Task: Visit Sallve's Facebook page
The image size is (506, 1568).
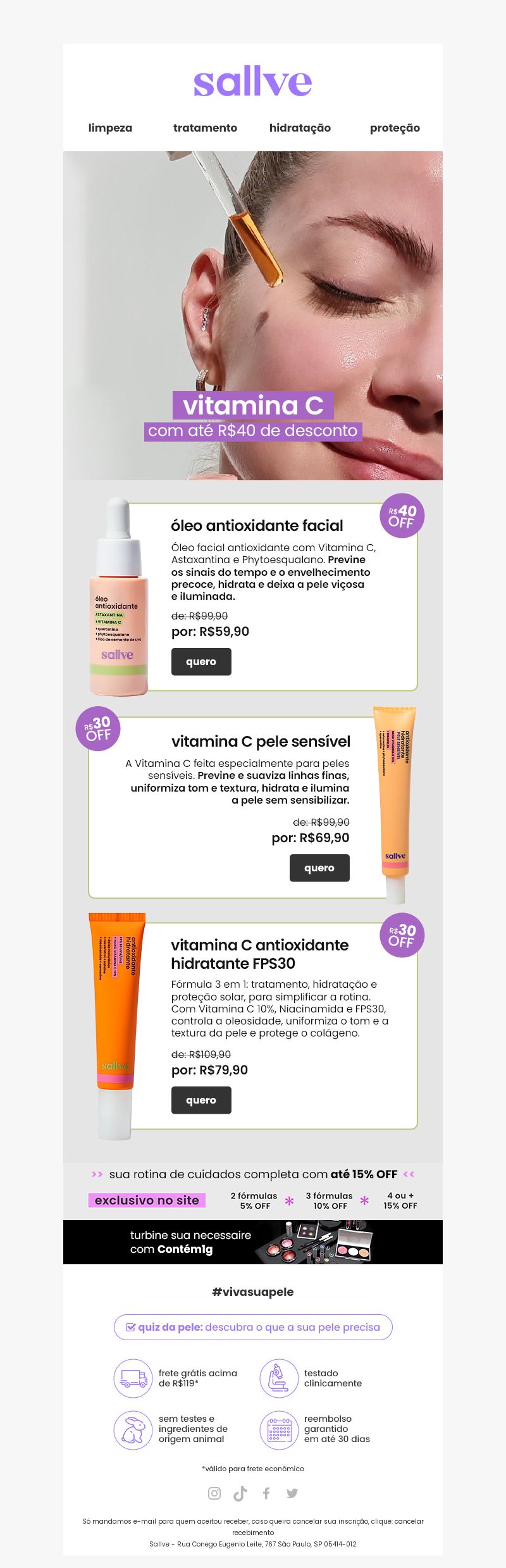Action: point(266,1493)
